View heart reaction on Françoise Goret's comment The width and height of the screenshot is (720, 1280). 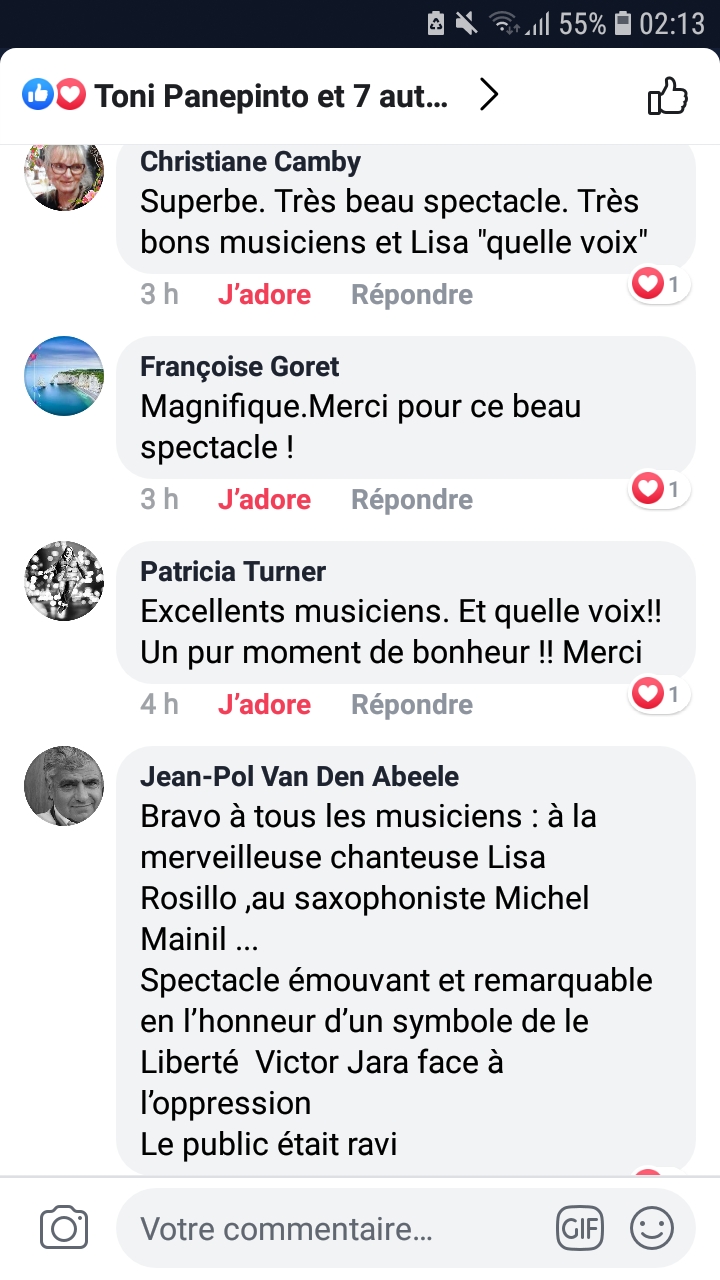pyautogui.click(x=659, y=489)
